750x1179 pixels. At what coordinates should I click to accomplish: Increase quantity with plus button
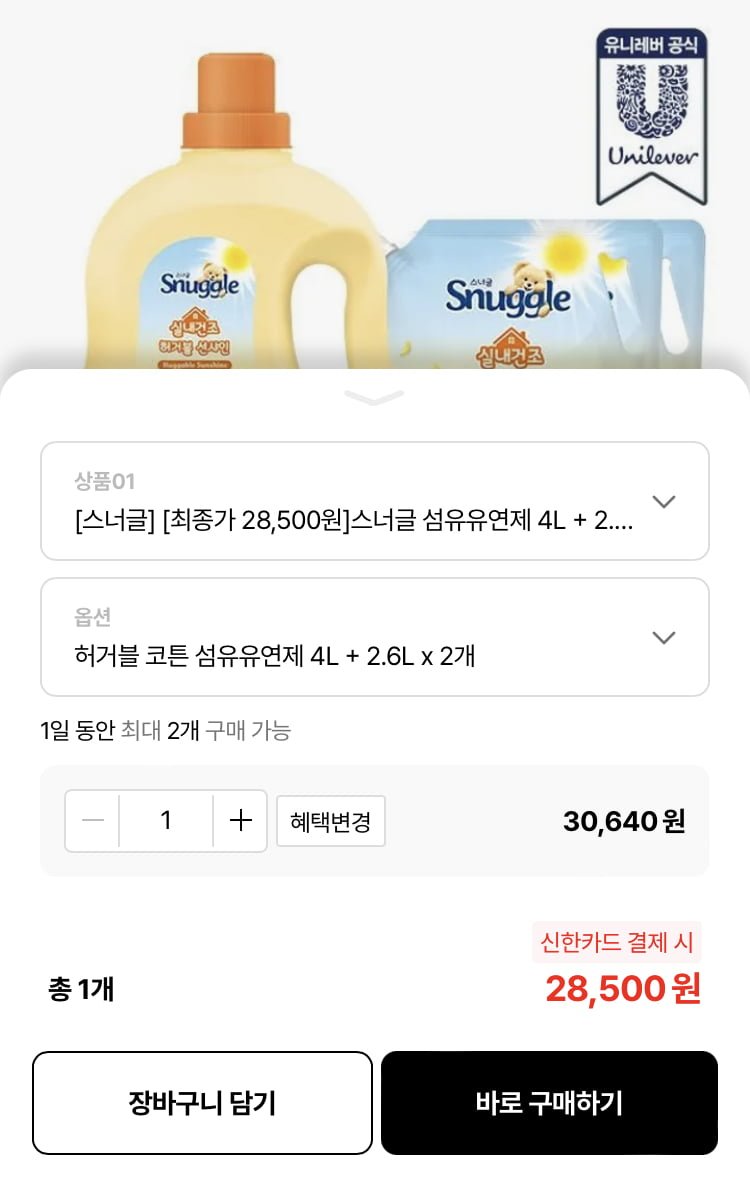[240, 821]
